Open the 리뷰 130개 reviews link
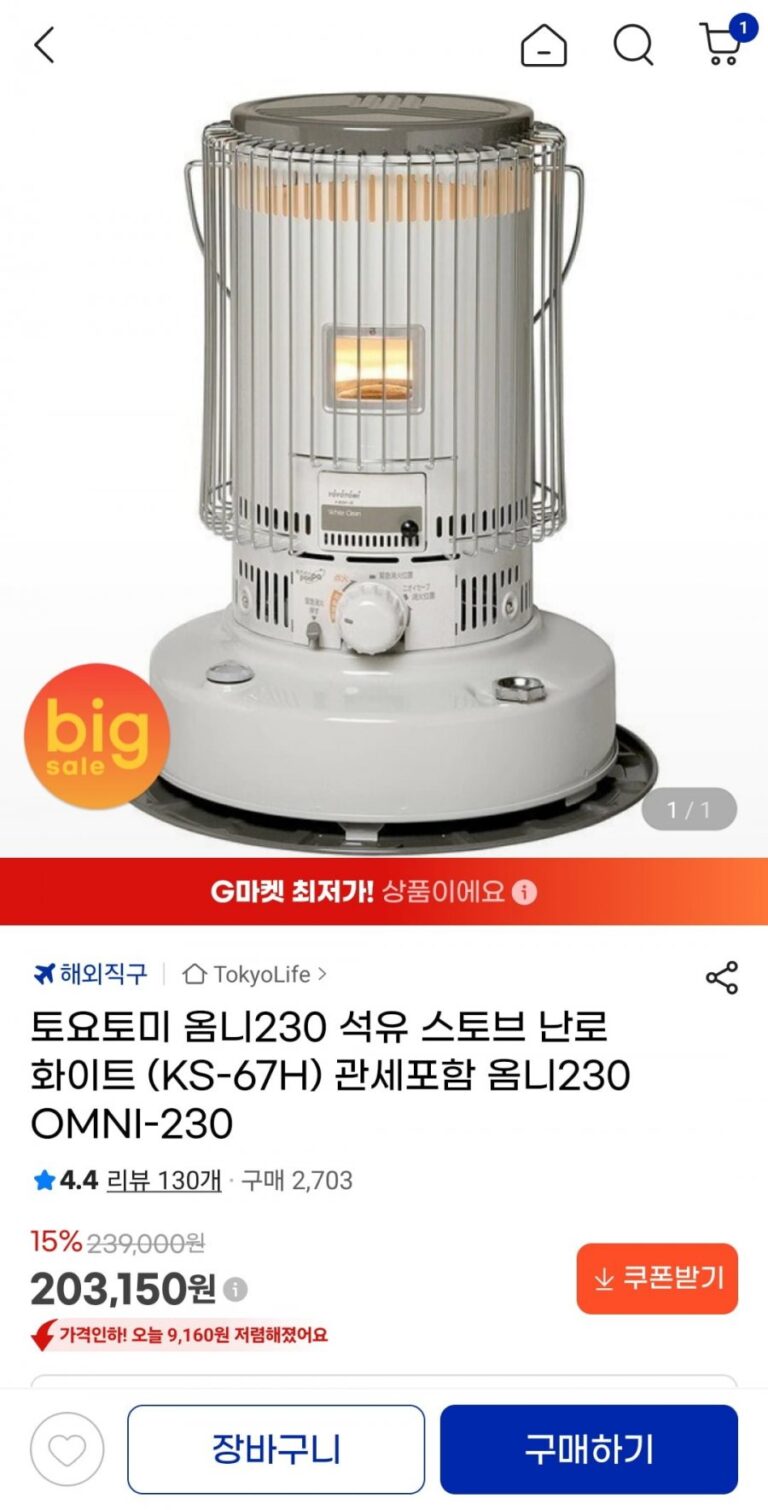Viewport: 768px width, 1510px height. (x=164, y=1180)
